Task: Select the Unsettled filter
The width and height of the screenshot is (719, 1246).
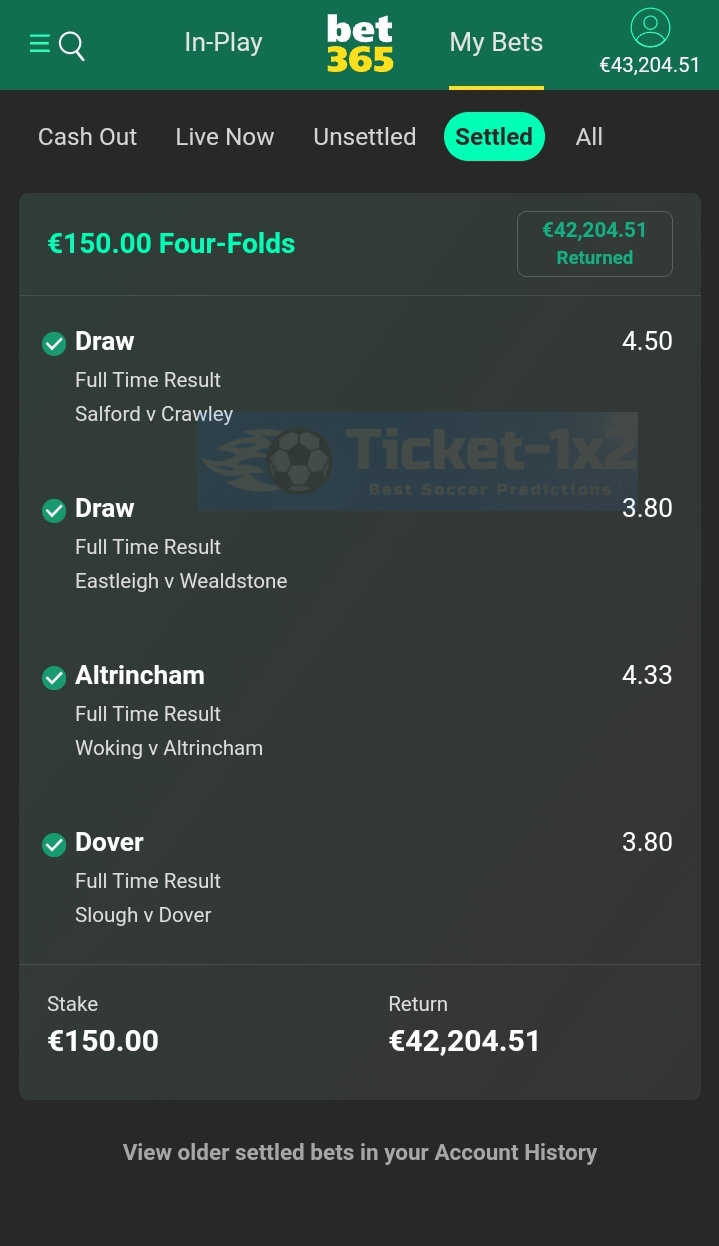Action: (364, 137)
